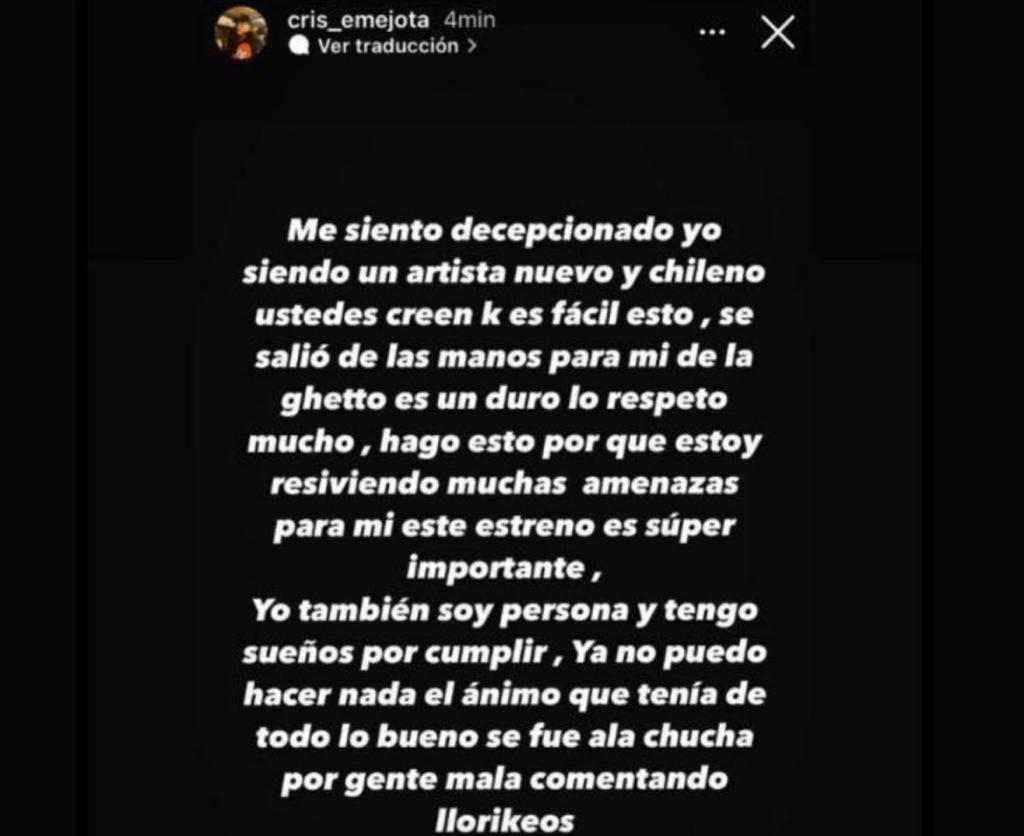Screen dimensions: 1024x836
Task: Open the three-dot options menu
Action: (x=712, y=32)
